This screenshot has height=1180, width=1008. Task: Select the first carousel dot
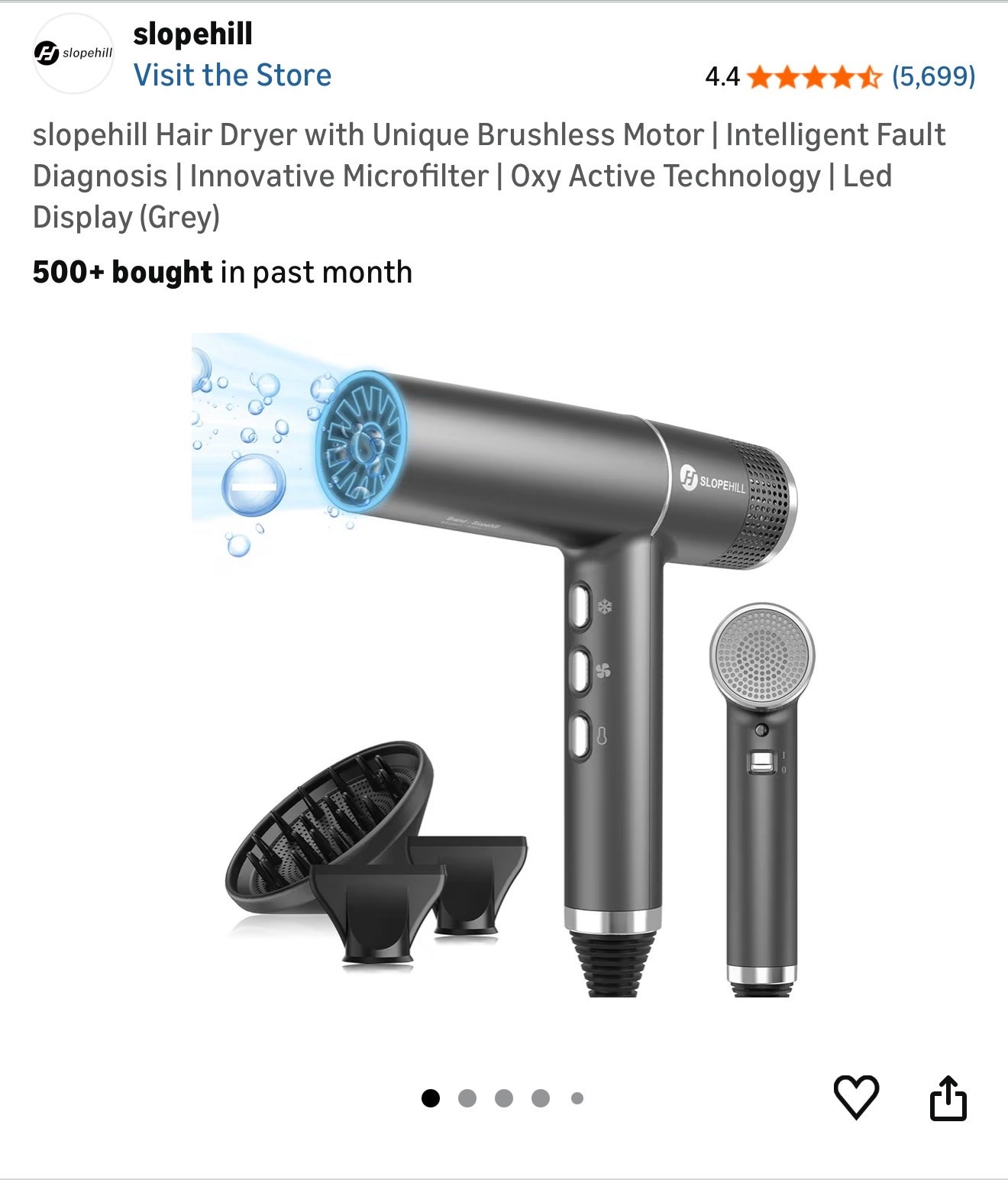point(432,1097)
